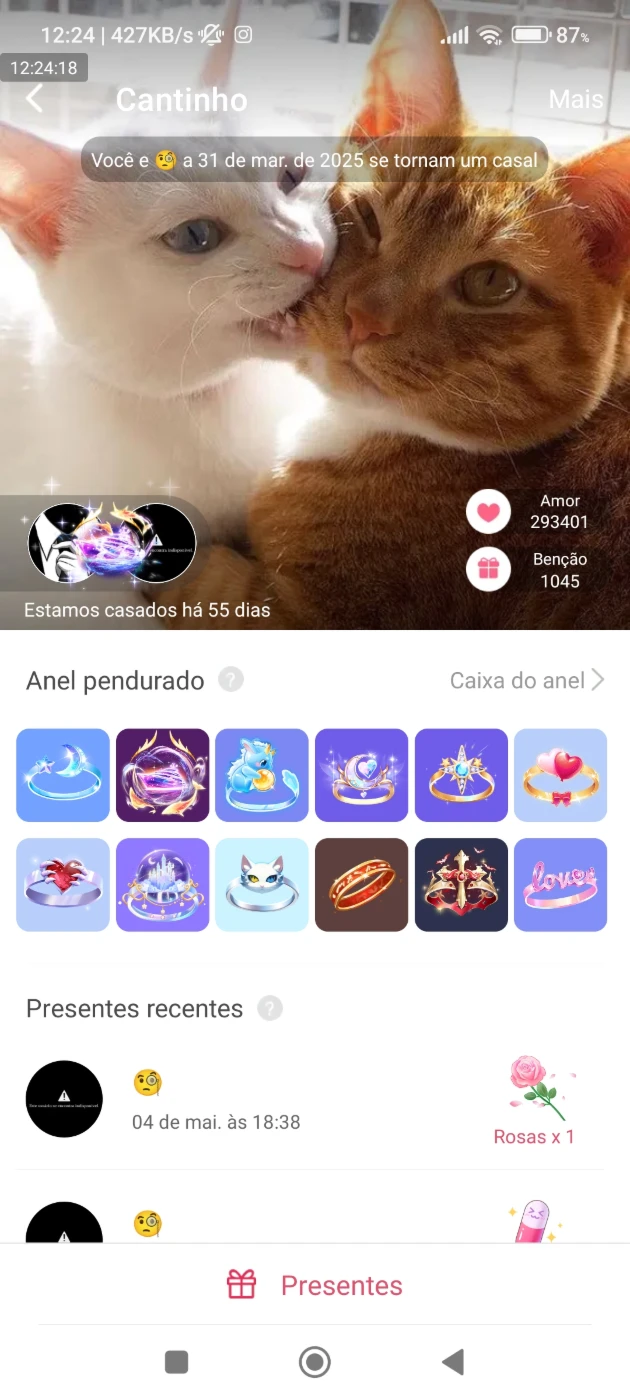The height and width of the screenshot is (1400, 630).
Task: Open the couple avatars on the cover
Action: 112,543
